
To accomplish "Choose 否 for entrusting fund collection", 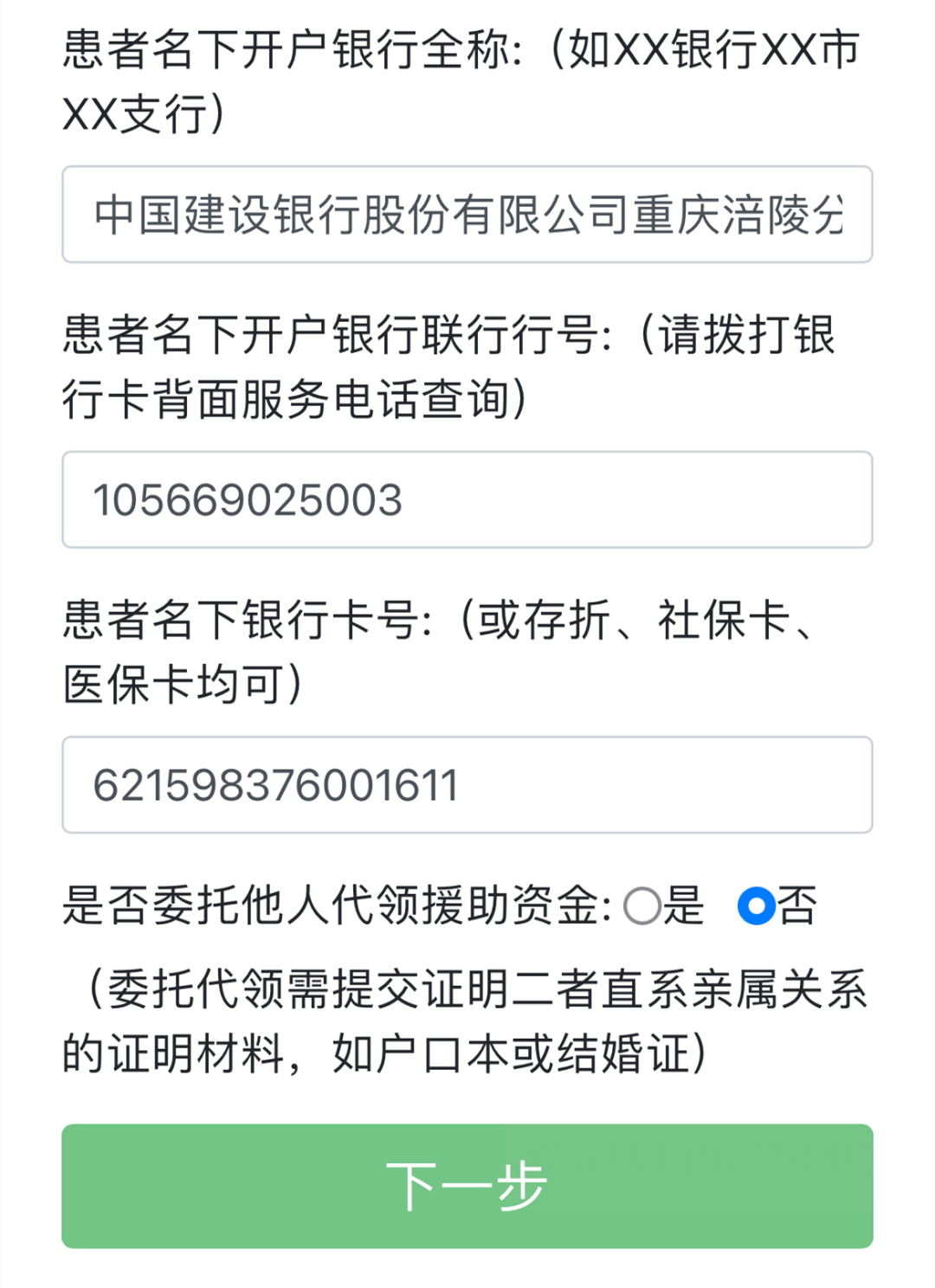I will coord(757,906).
